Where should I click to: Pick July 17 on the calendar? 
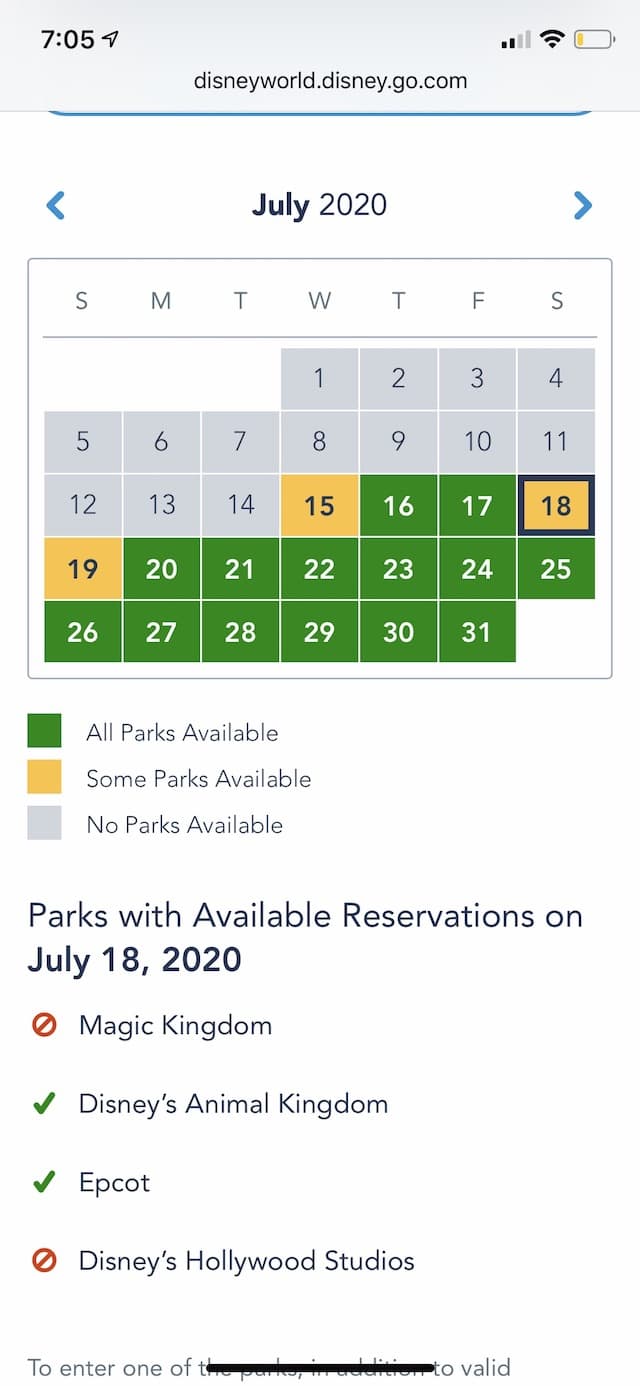click(x=477, y=505)
